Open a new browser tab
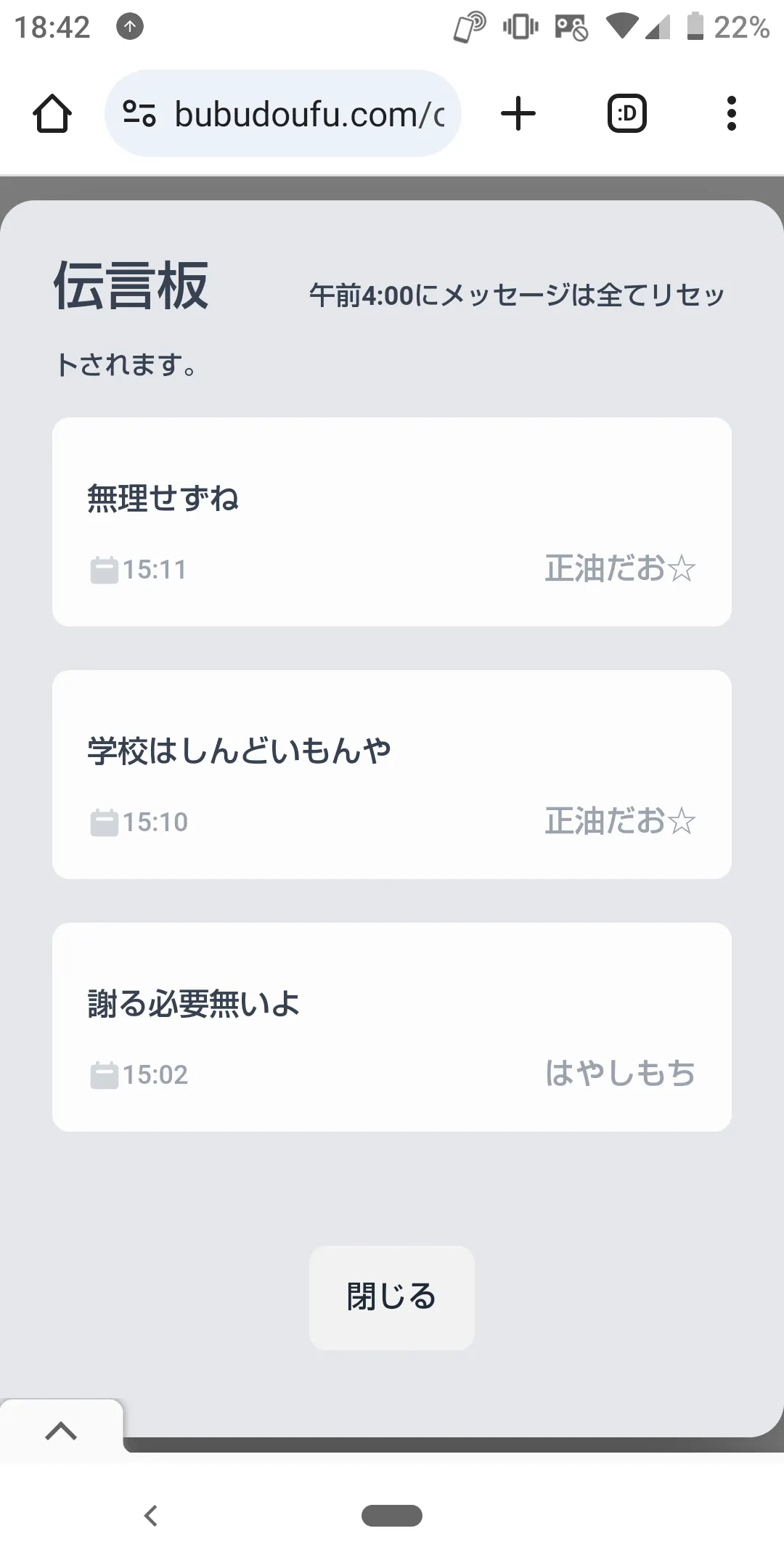784x1568 pixels. pyautogui.click(x=518, y=114)
